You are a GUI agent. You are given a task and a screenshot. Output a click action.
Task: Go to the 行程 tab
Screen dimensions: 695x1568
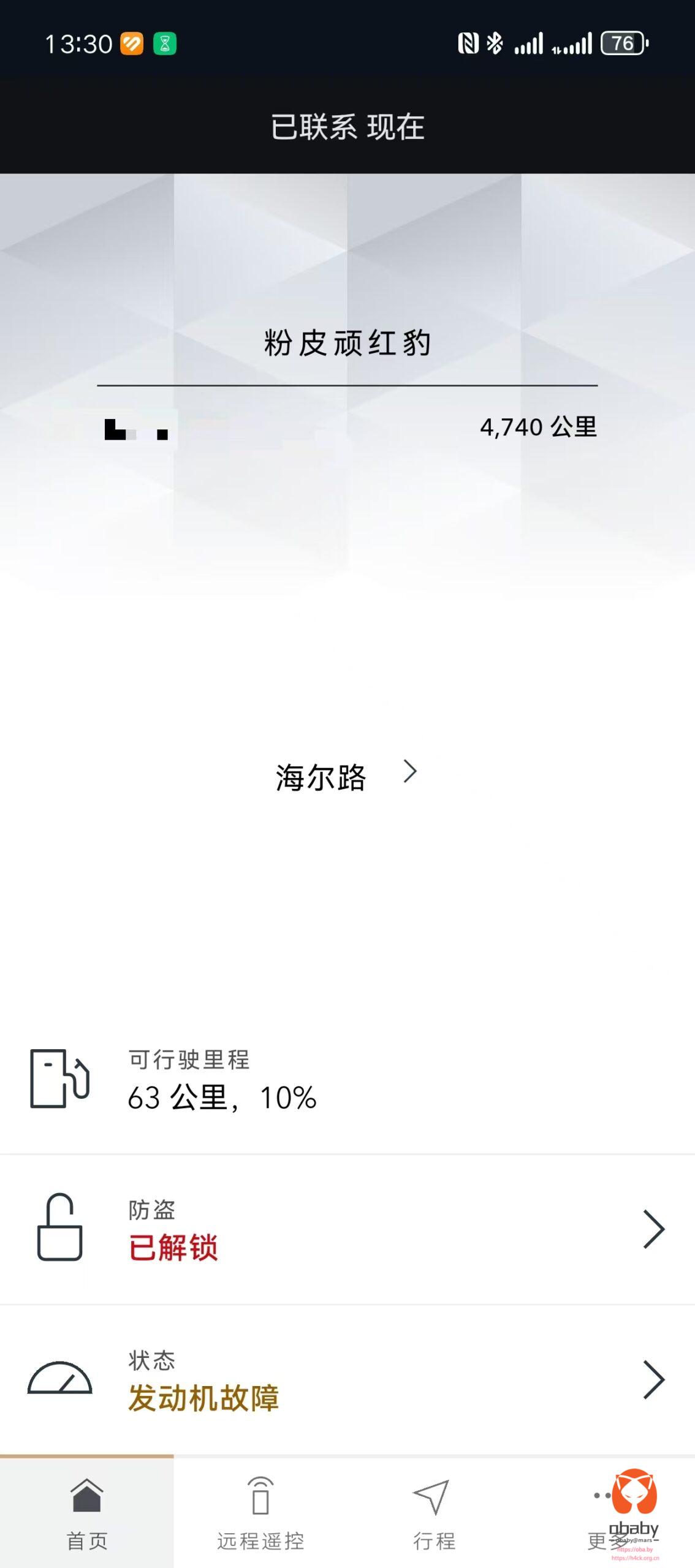434,1512
